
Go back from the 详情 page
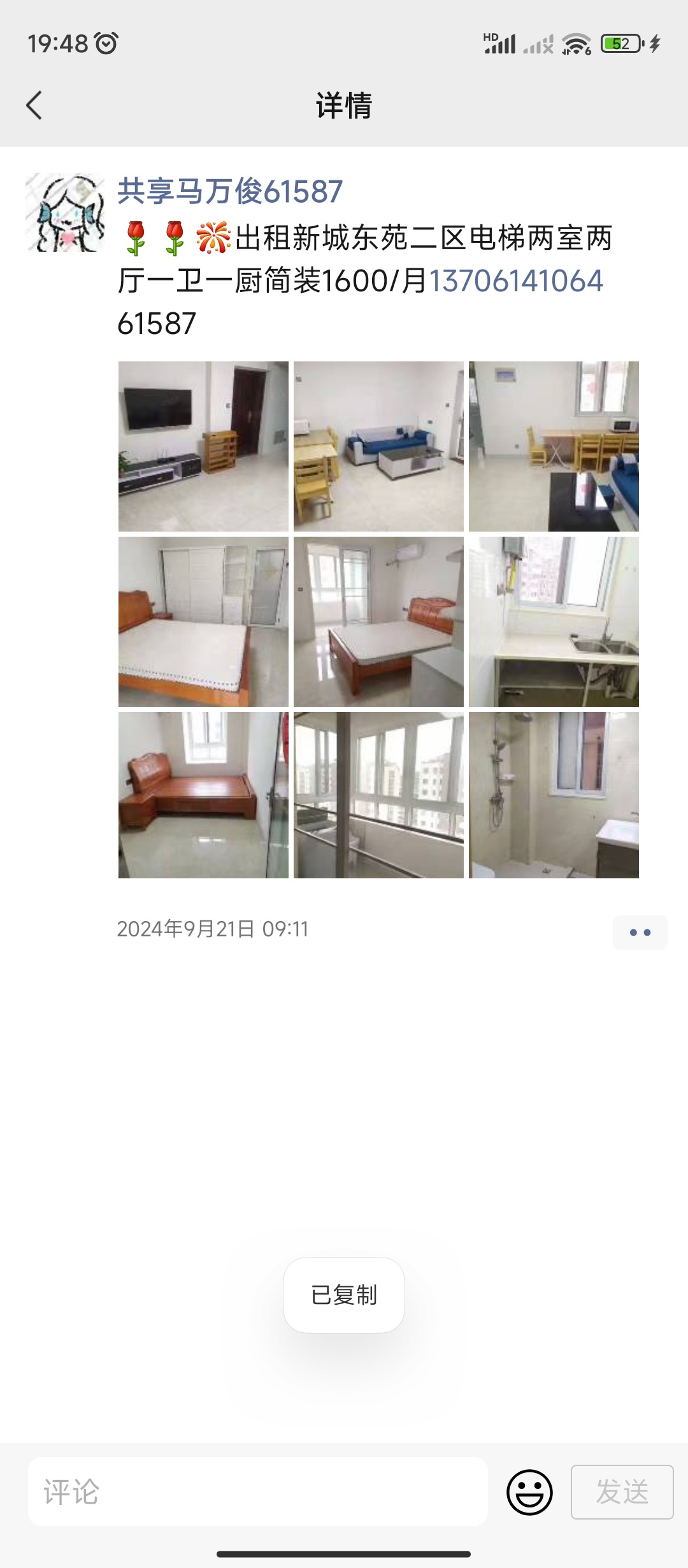[x=34, y=106]
